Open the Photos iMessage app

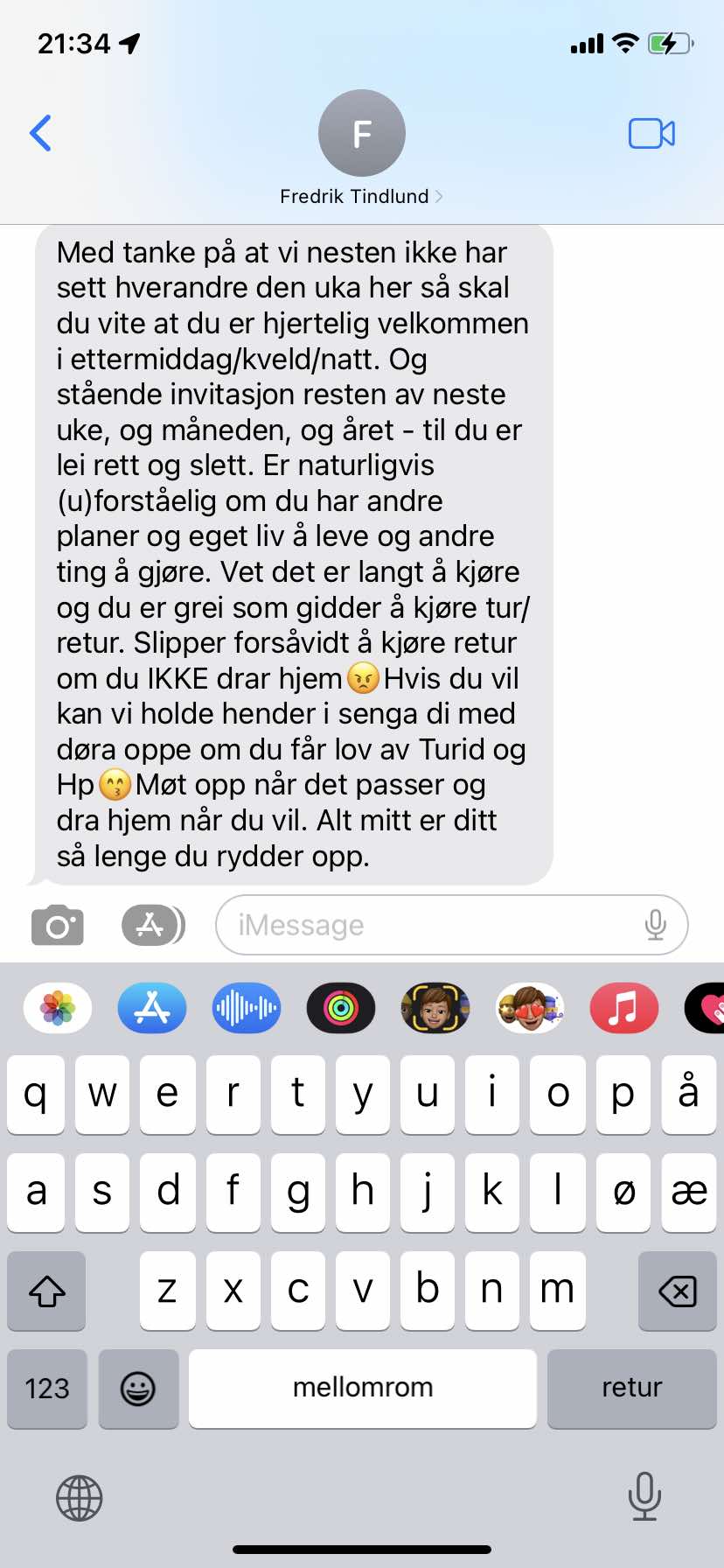point(58,1008)
